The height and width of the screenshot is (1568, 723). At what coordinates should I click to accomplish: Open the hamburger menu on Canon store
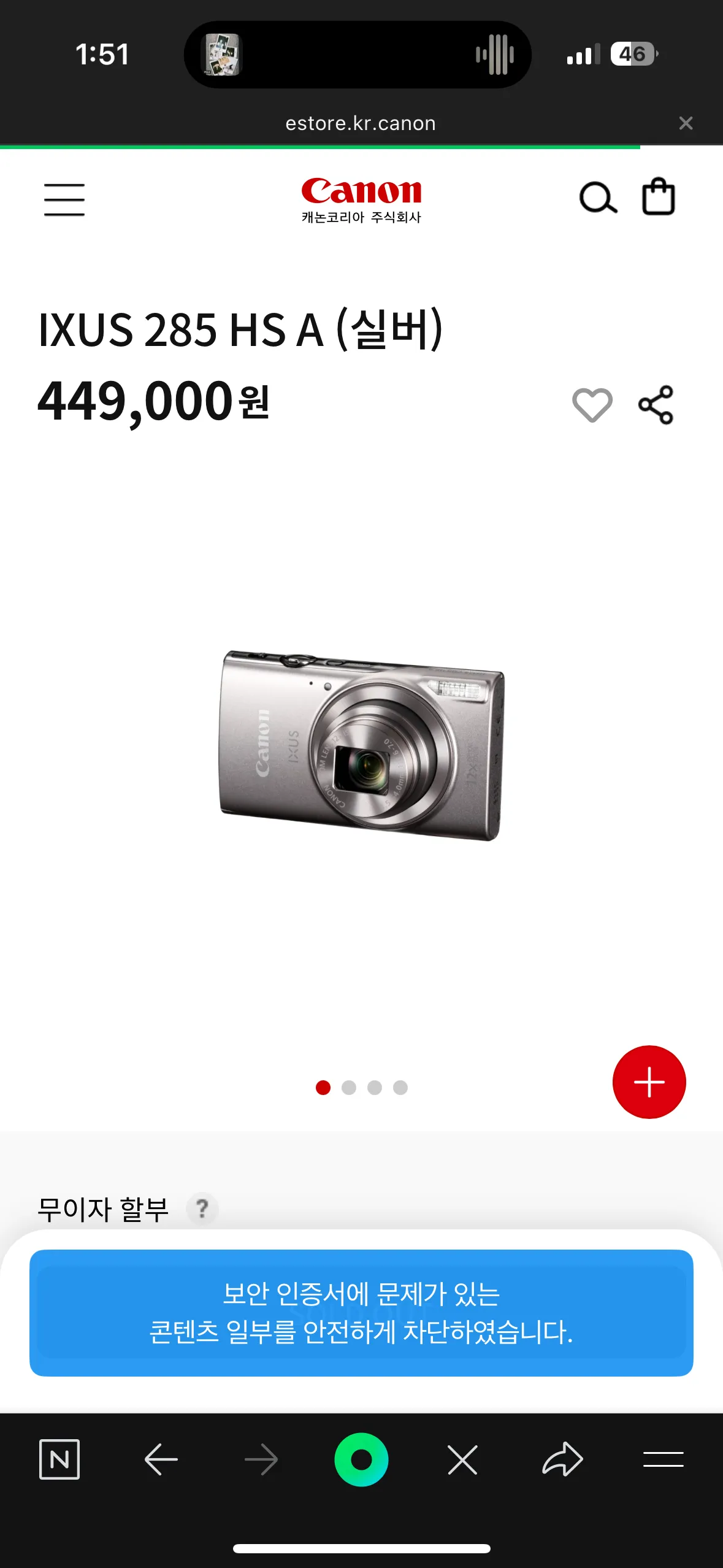pos(64,199)
